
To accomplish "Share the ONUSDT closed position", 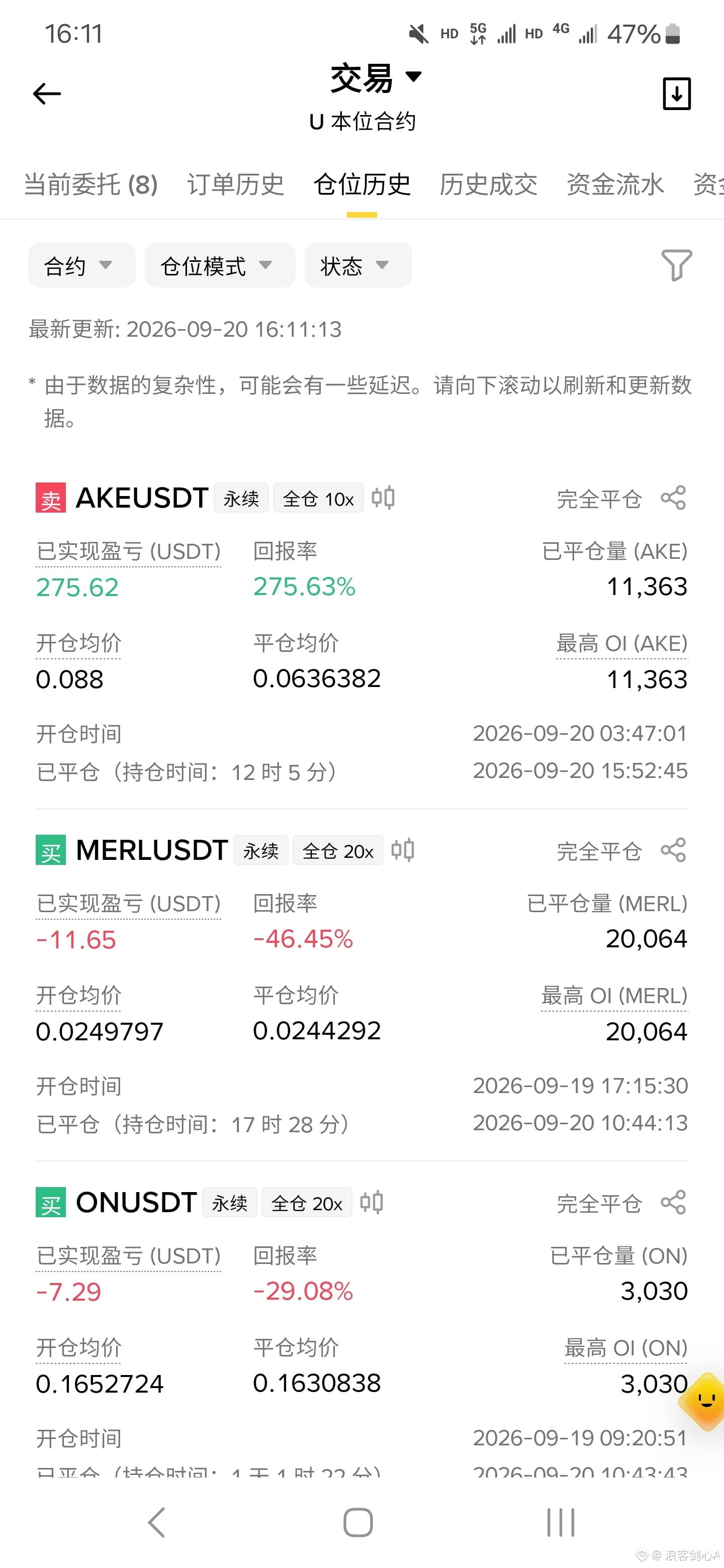I will point(673,1203).
